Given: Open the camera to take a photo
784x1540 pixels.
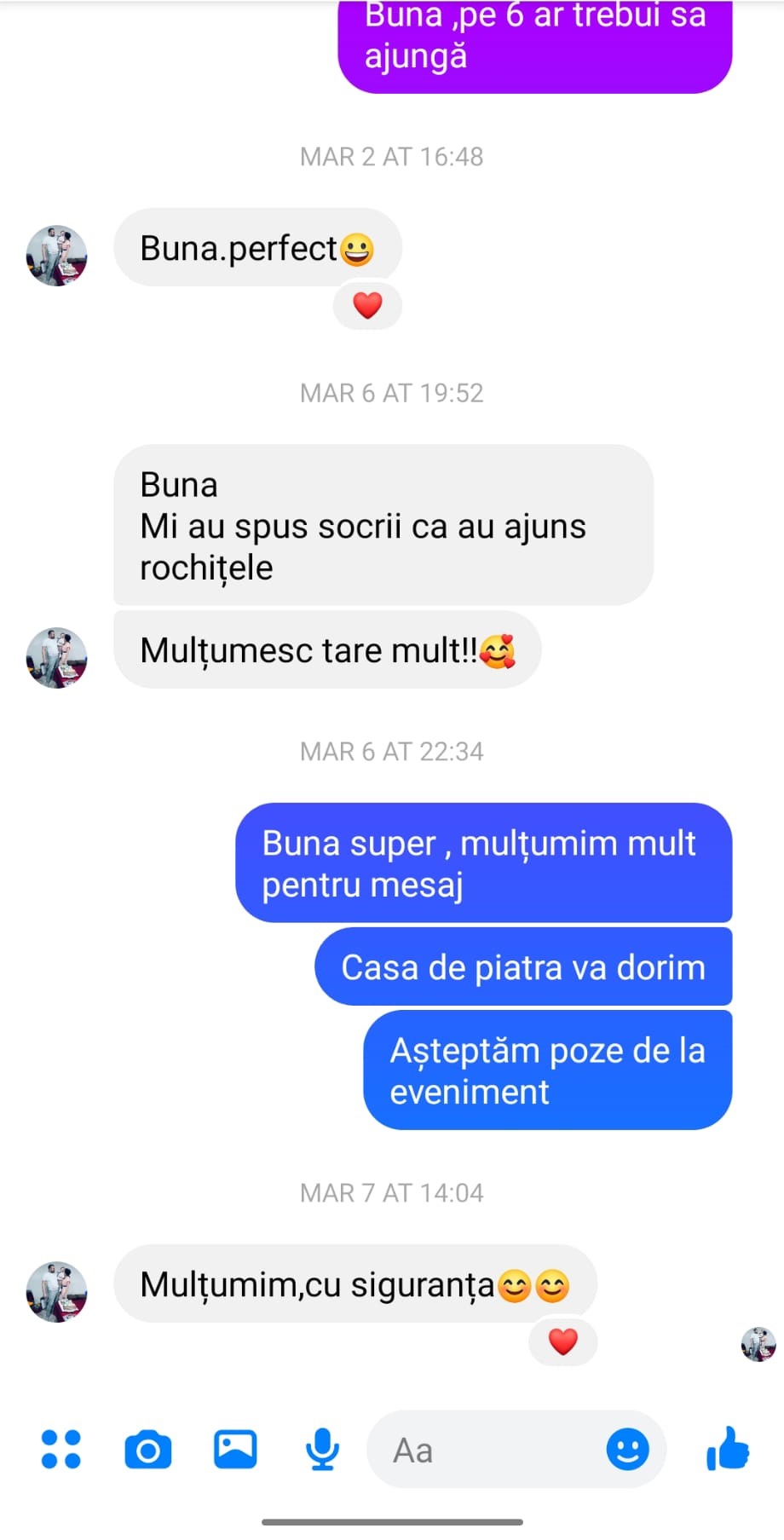Looking at the screenshot, I should pos(148,1450).
